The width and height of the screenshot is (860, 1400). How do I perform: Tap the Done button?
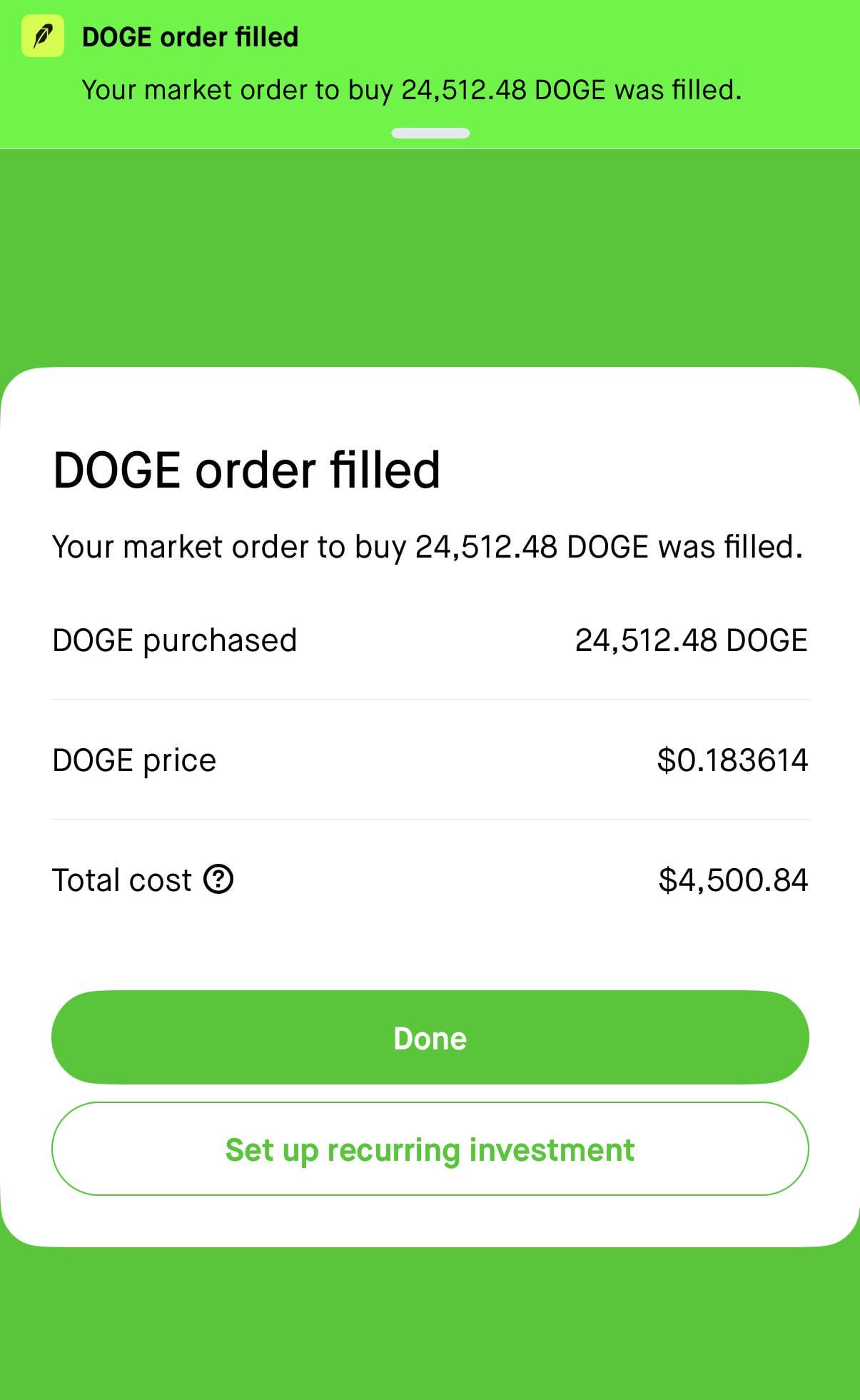coord(430,1037)
